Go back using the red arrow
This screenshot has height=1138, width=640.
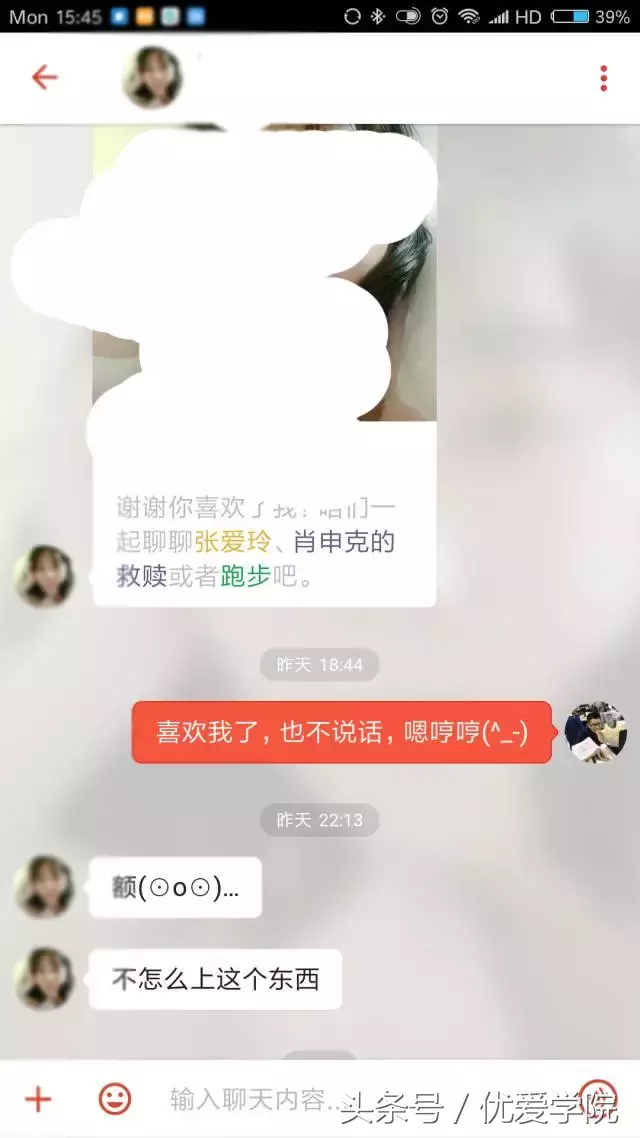tap(44, 78)
